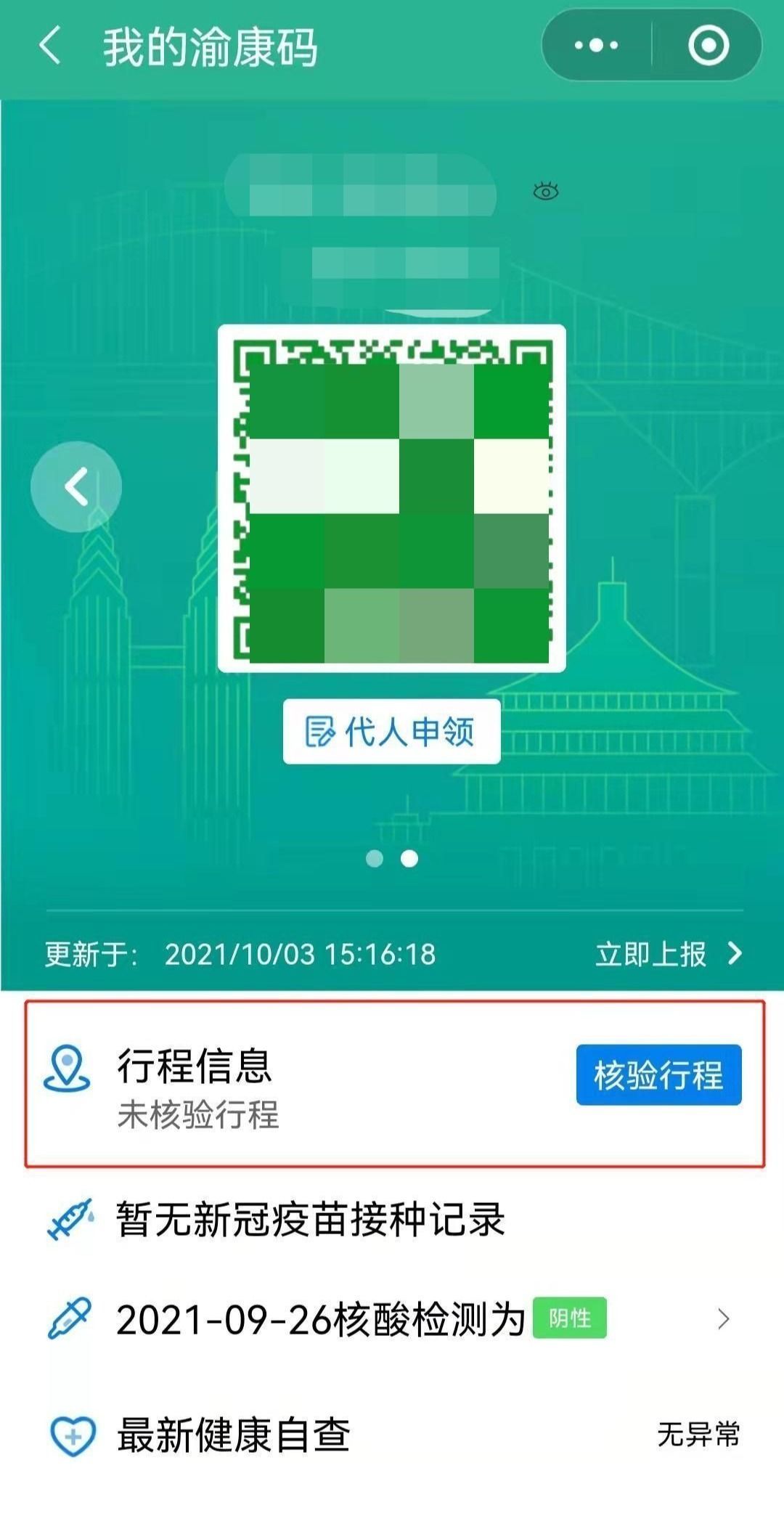Tap 代人申领 button

coord(391,731)
